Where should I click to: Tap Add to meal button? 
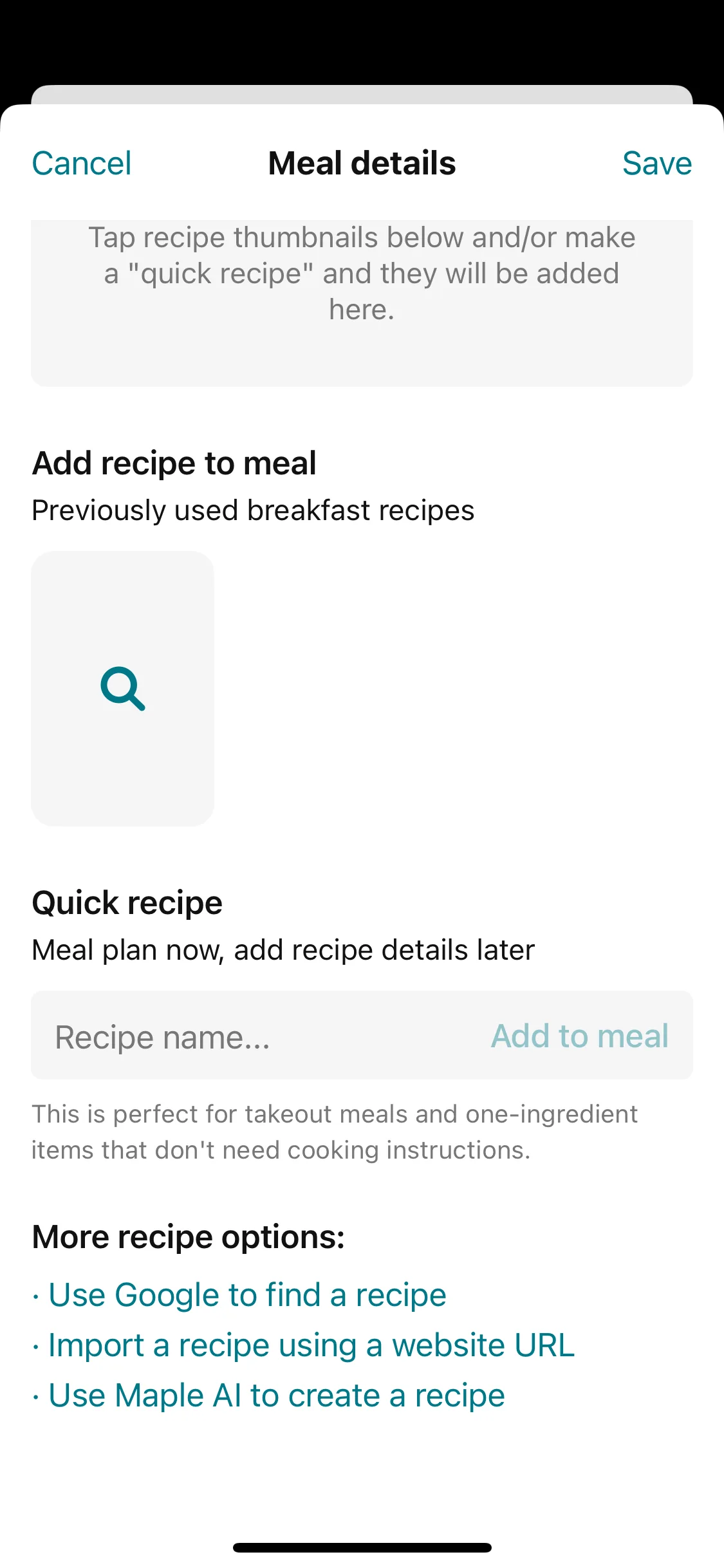pos(579,1036)
